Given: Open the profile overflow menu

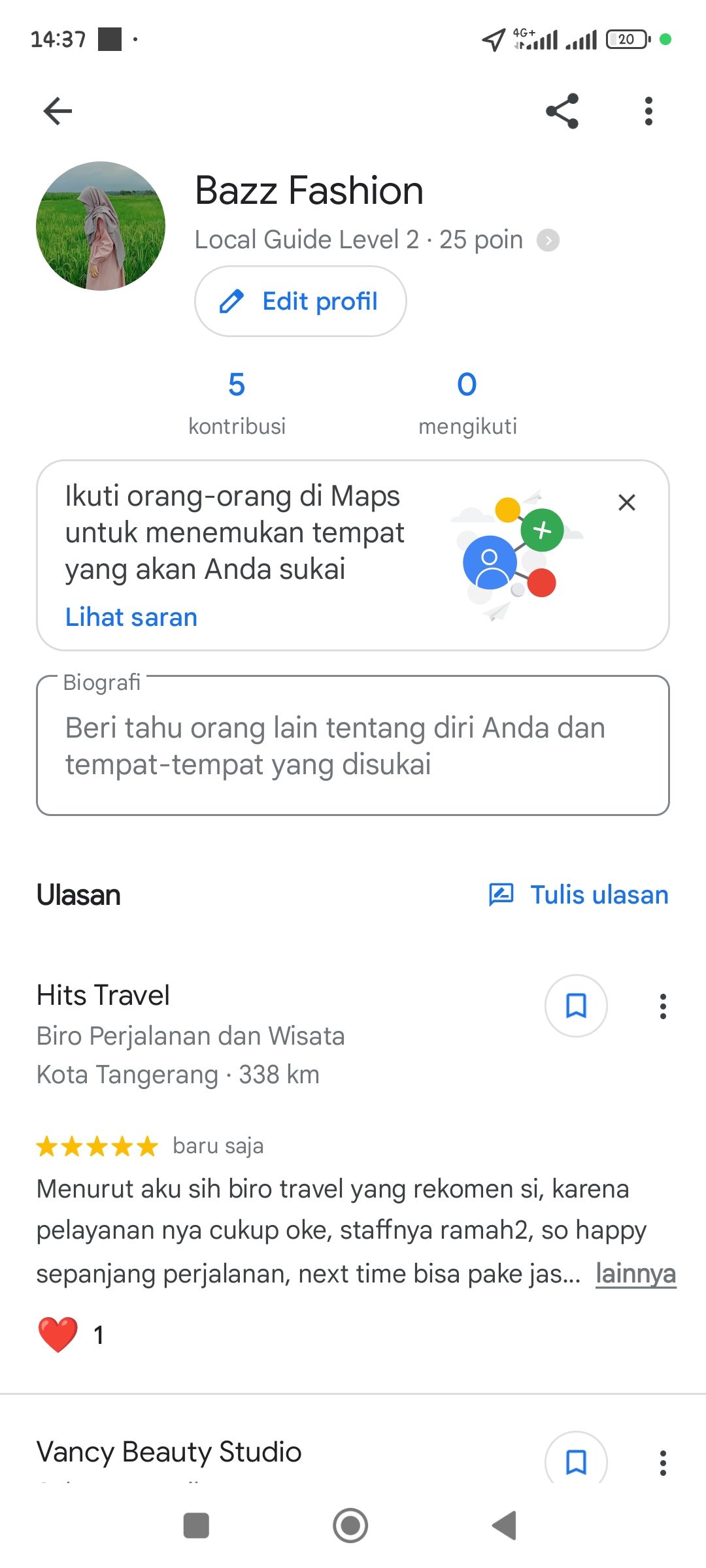Looking at the screenshot, I should point(648,111).
